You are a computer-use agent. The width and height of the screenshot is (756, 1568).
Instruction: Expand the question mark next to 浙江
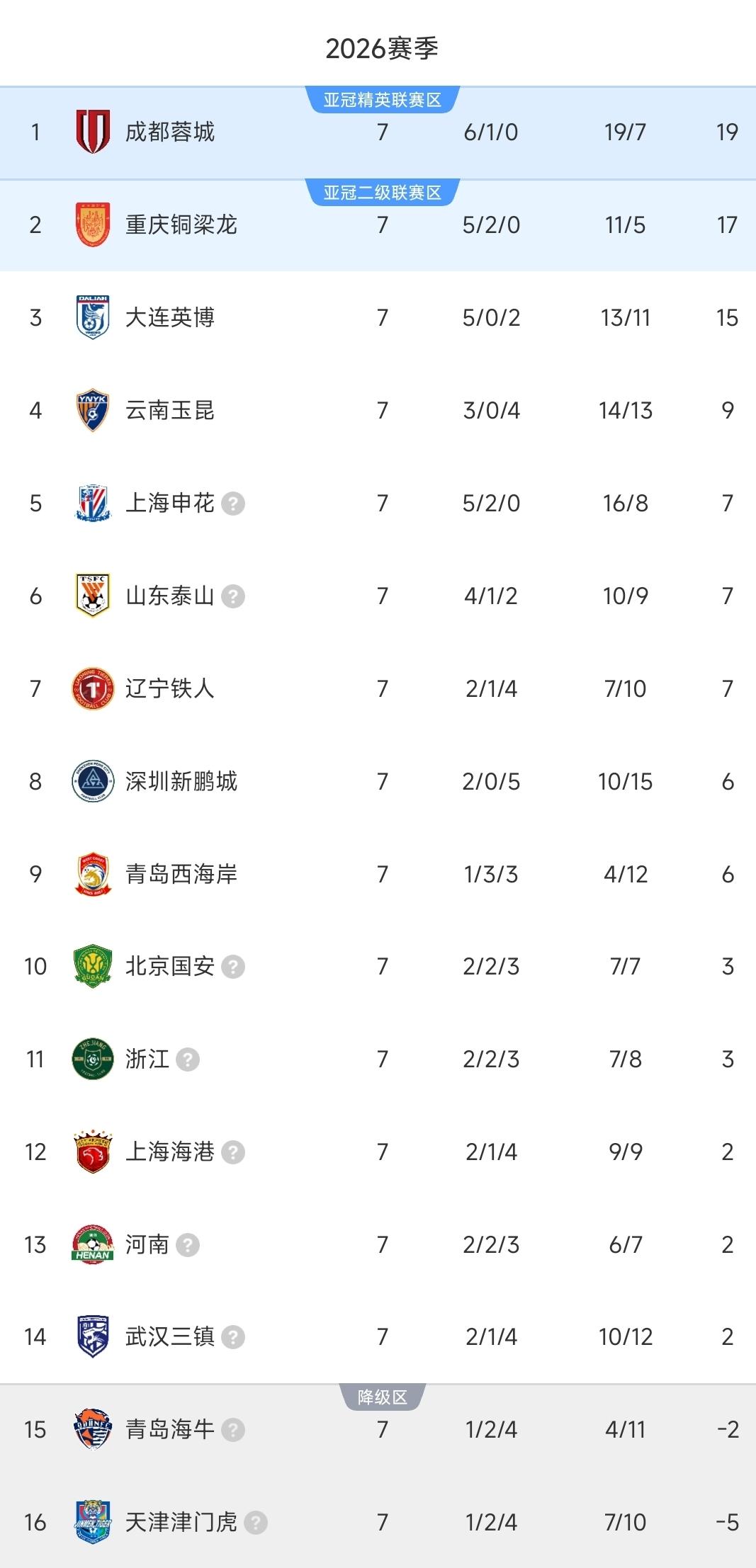click(x=187, y=1059)
